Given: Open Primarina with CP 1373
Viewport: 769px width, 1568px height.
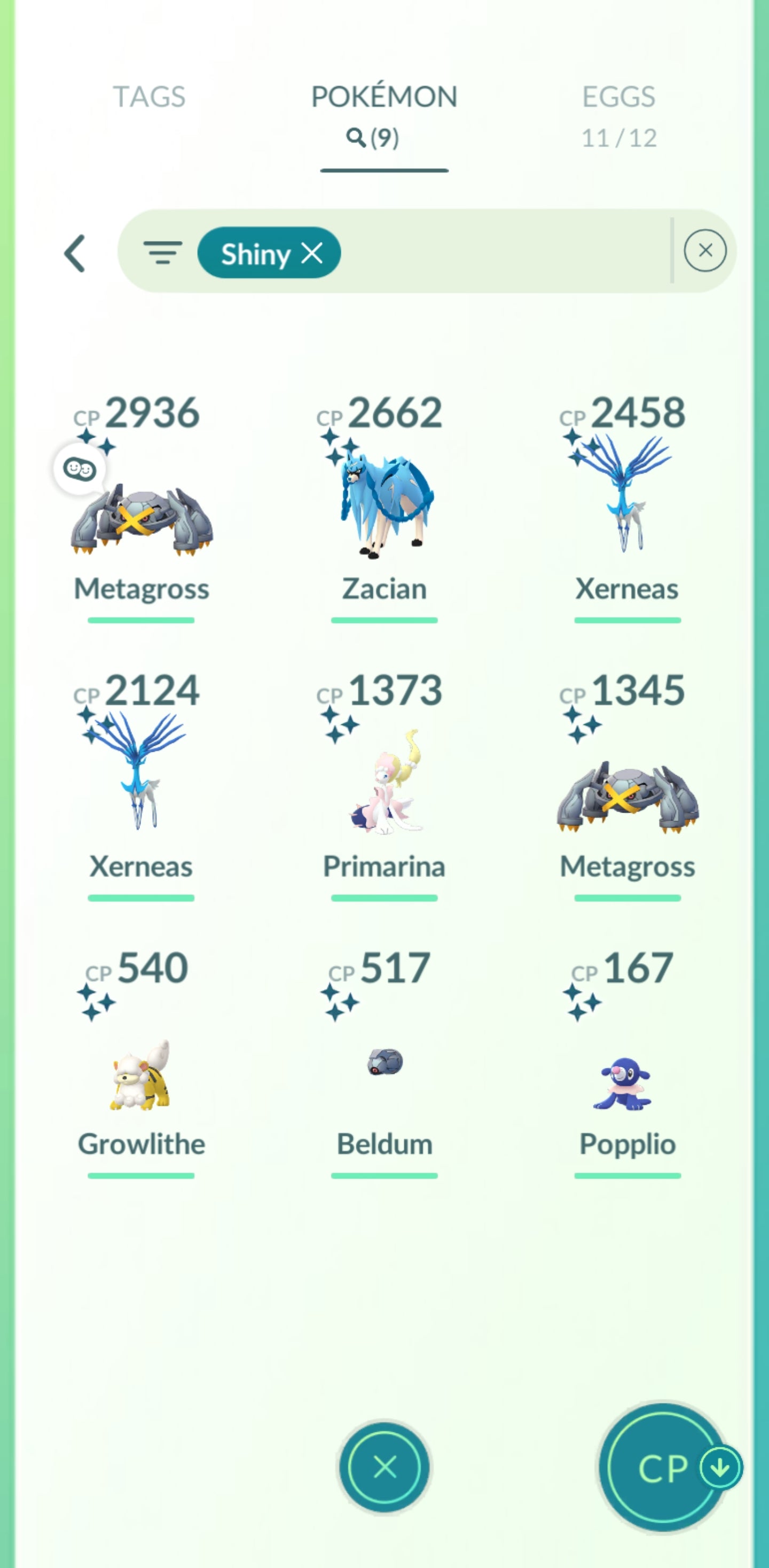Looking at the screenshot, I should coord(384,785).
